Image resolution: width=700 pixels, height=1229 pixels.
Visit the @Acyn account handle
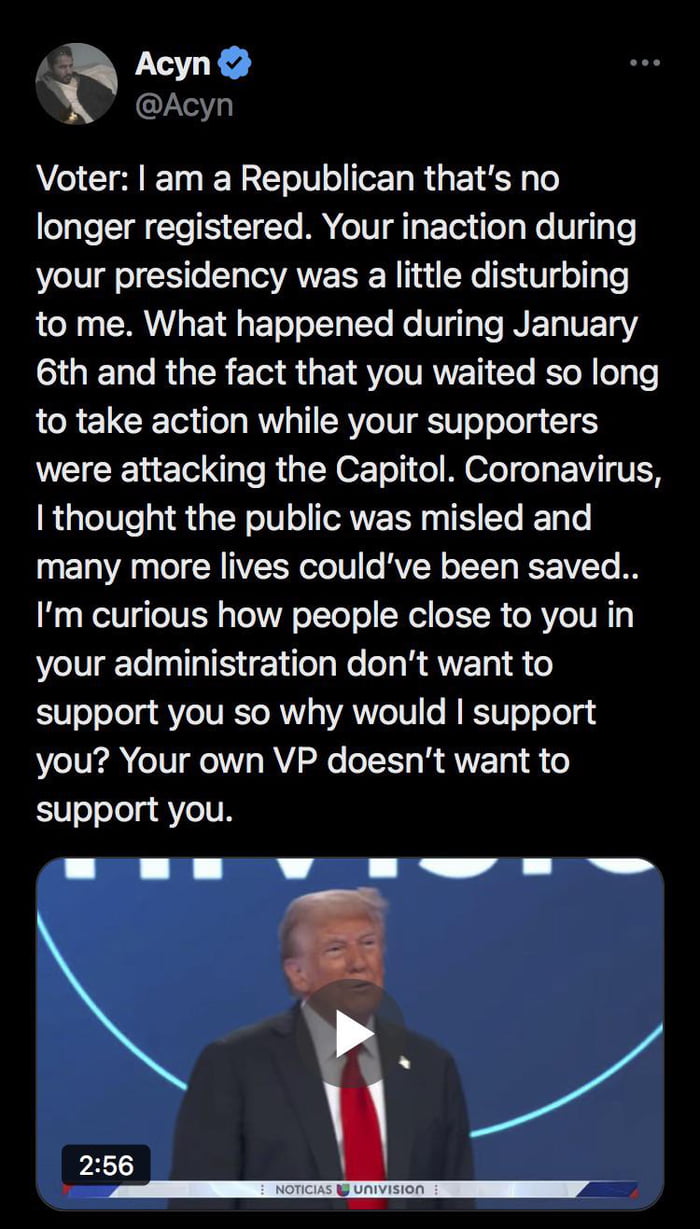184,104
